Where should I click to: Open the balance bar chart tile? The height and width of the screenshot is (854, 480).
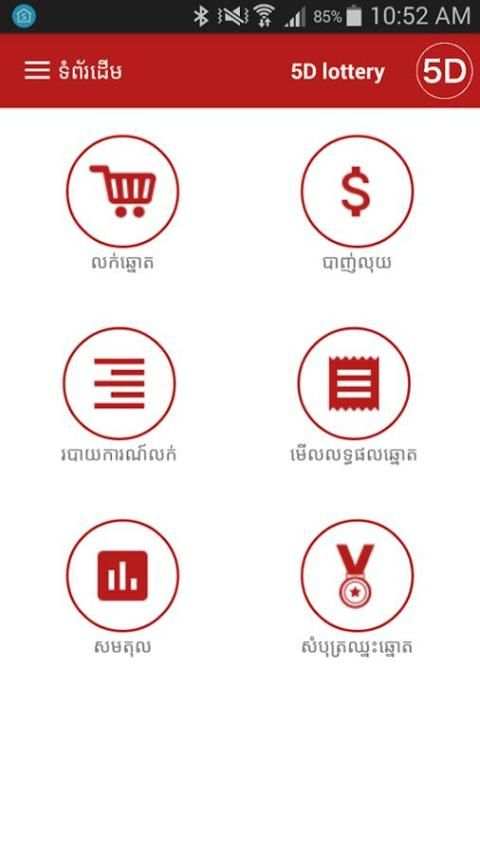pyautogui.click(x=123, y=576)
